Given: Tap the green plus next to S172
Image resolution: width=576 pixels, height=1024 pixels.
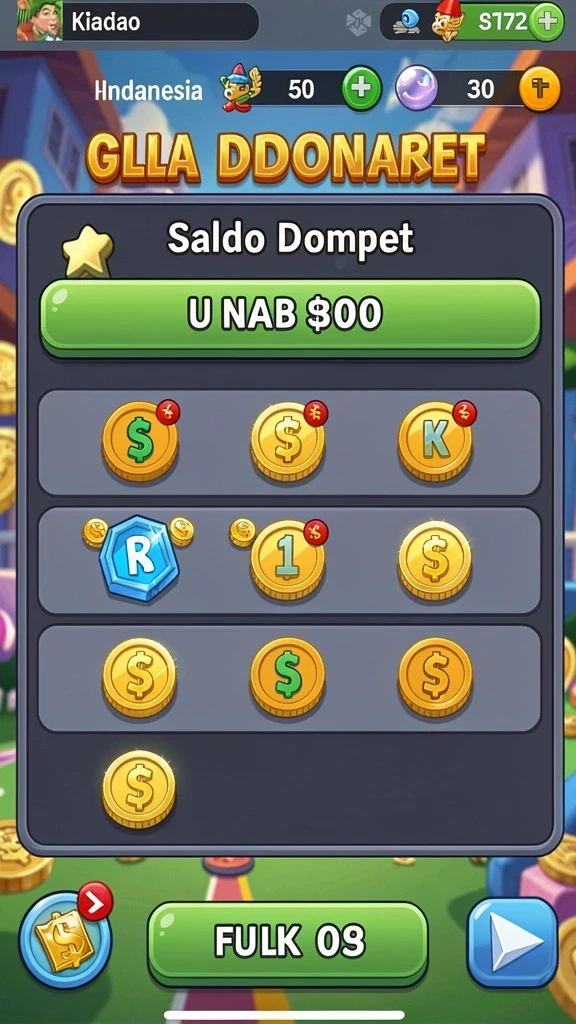Looking at the screenshot, I should click(546, 22).
